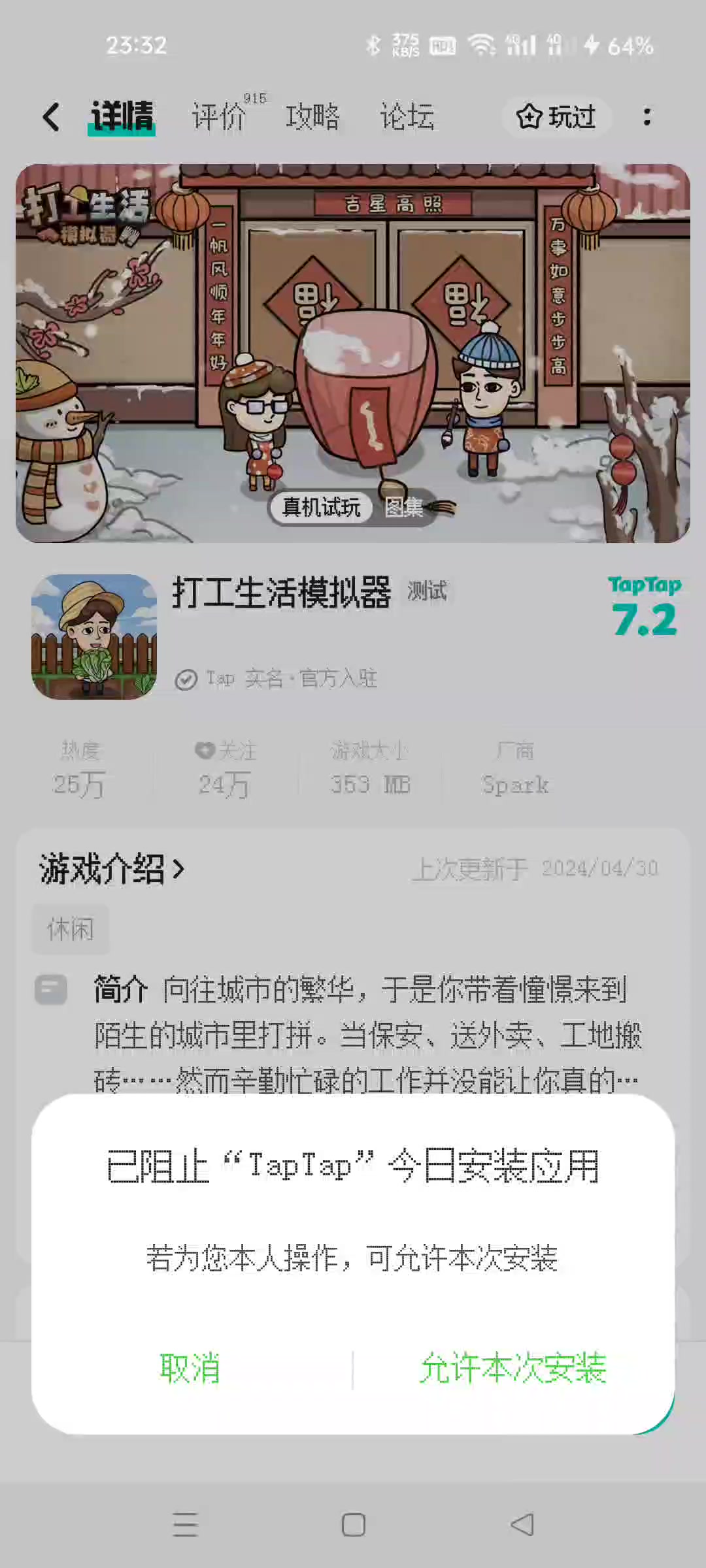This screenshot has width=706, height=1568.
Task: Mark game as 玩过
Action: click(x=556, y=118)
